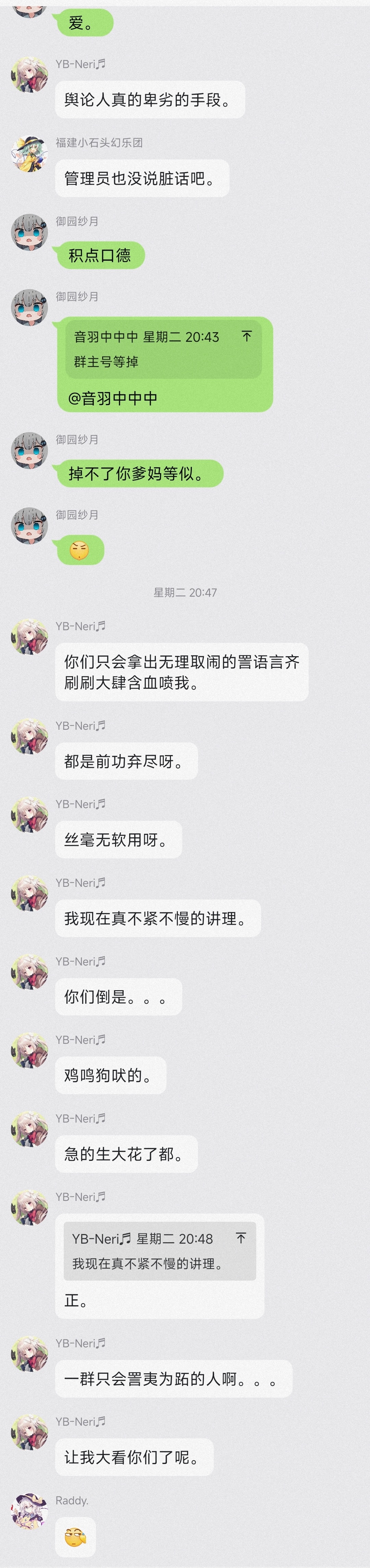Open the 御园纱月 avatar beside 积点口德
Screen dimensions: 370x1568
click(x=30, y=231)
